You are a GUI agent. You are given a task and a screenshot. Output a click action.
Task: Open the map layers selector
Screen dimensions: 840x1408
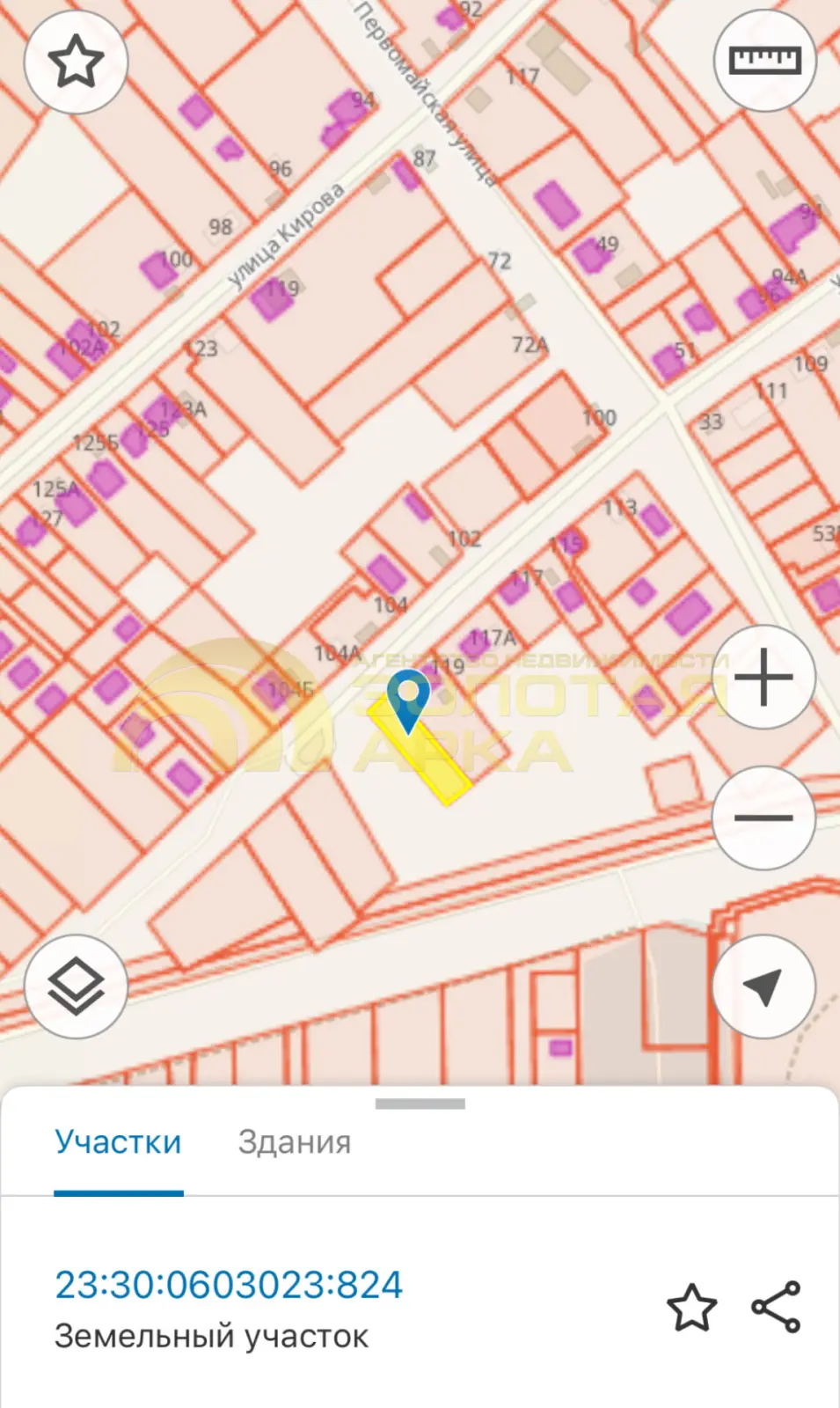coord(76,986)
